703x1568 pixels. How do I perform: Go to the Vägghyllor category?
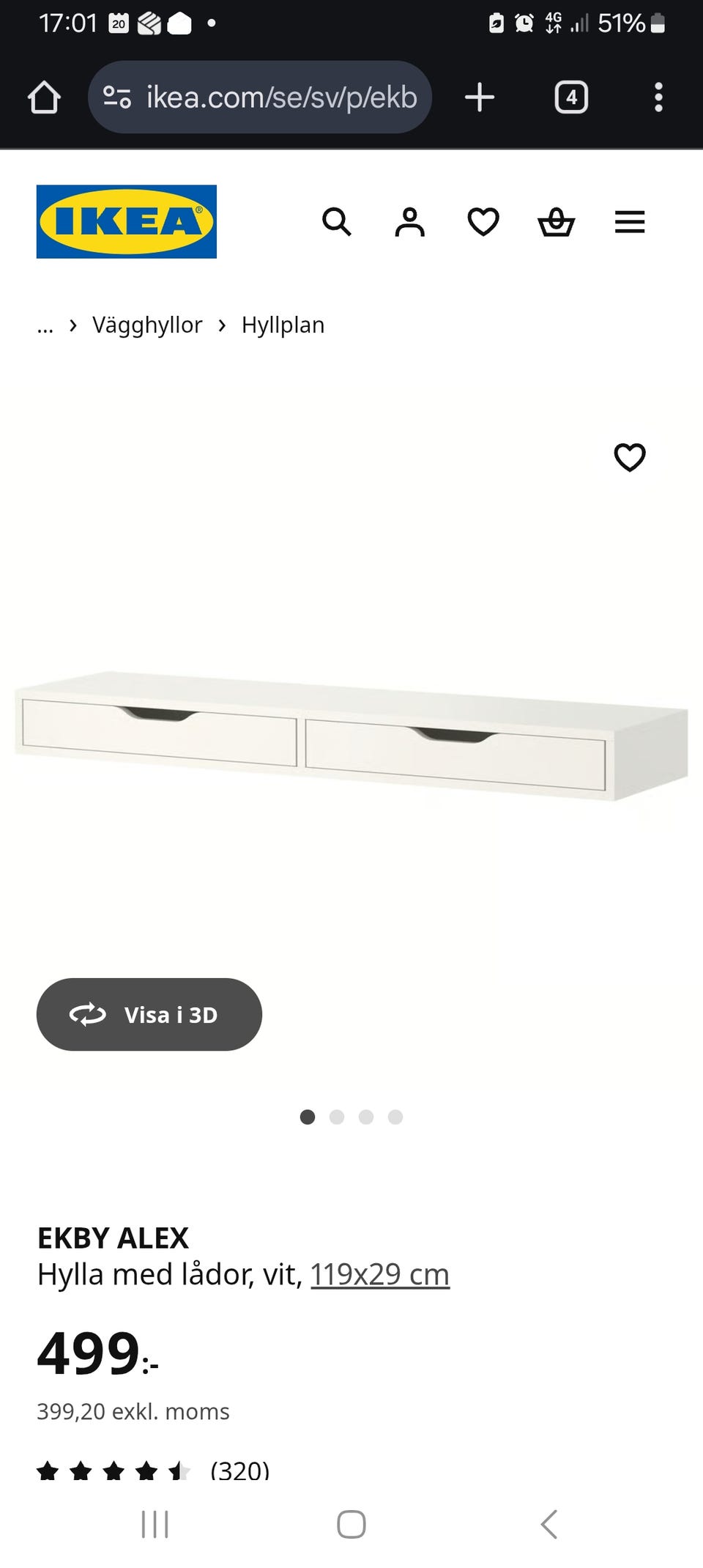click(147, 325)
